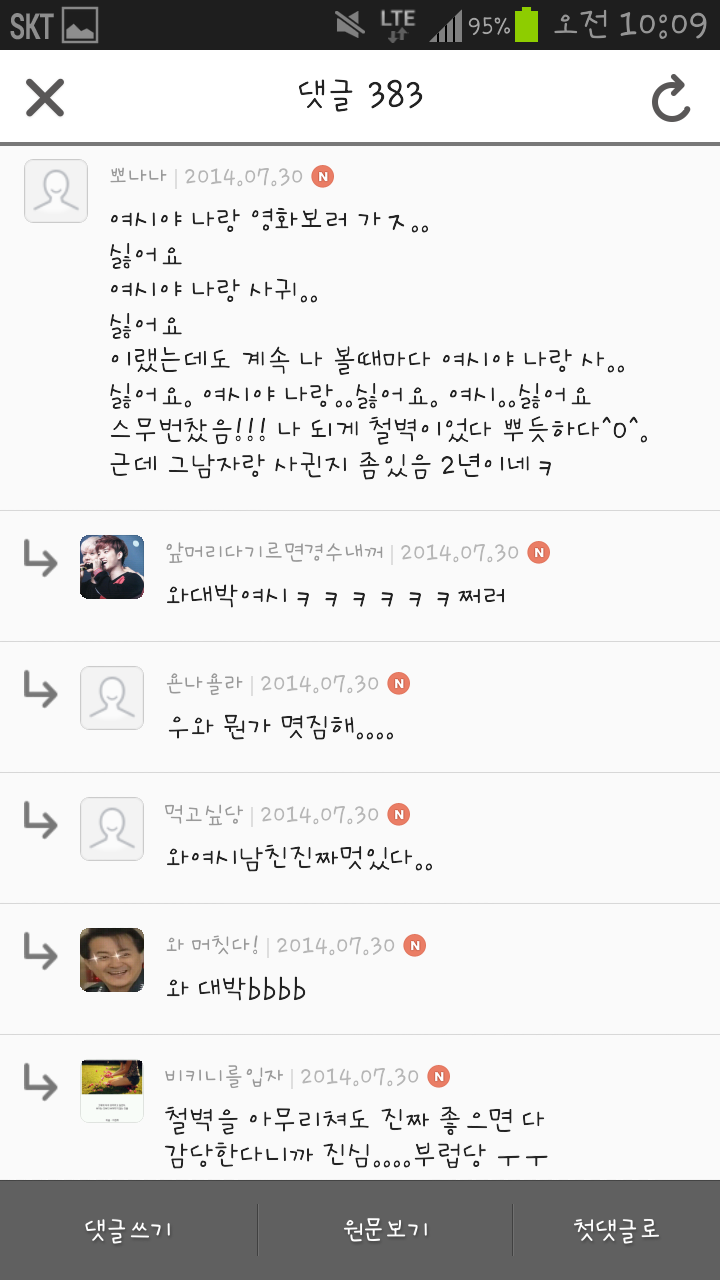View 앞머리다기르면경수내꺼's profile avatar
This screenshot has height=1280, width=720.
pos(112,567)
